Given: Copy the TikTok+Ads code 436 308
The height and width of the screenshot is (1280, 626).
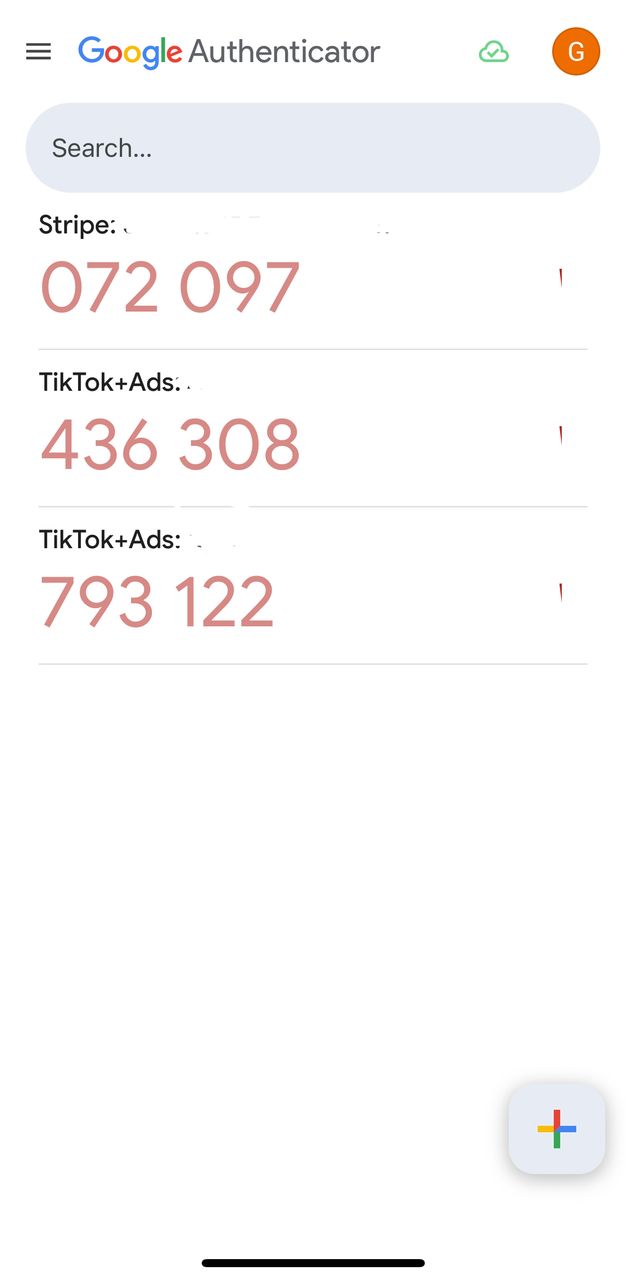Looking at the screenshot, I should 170,445.
